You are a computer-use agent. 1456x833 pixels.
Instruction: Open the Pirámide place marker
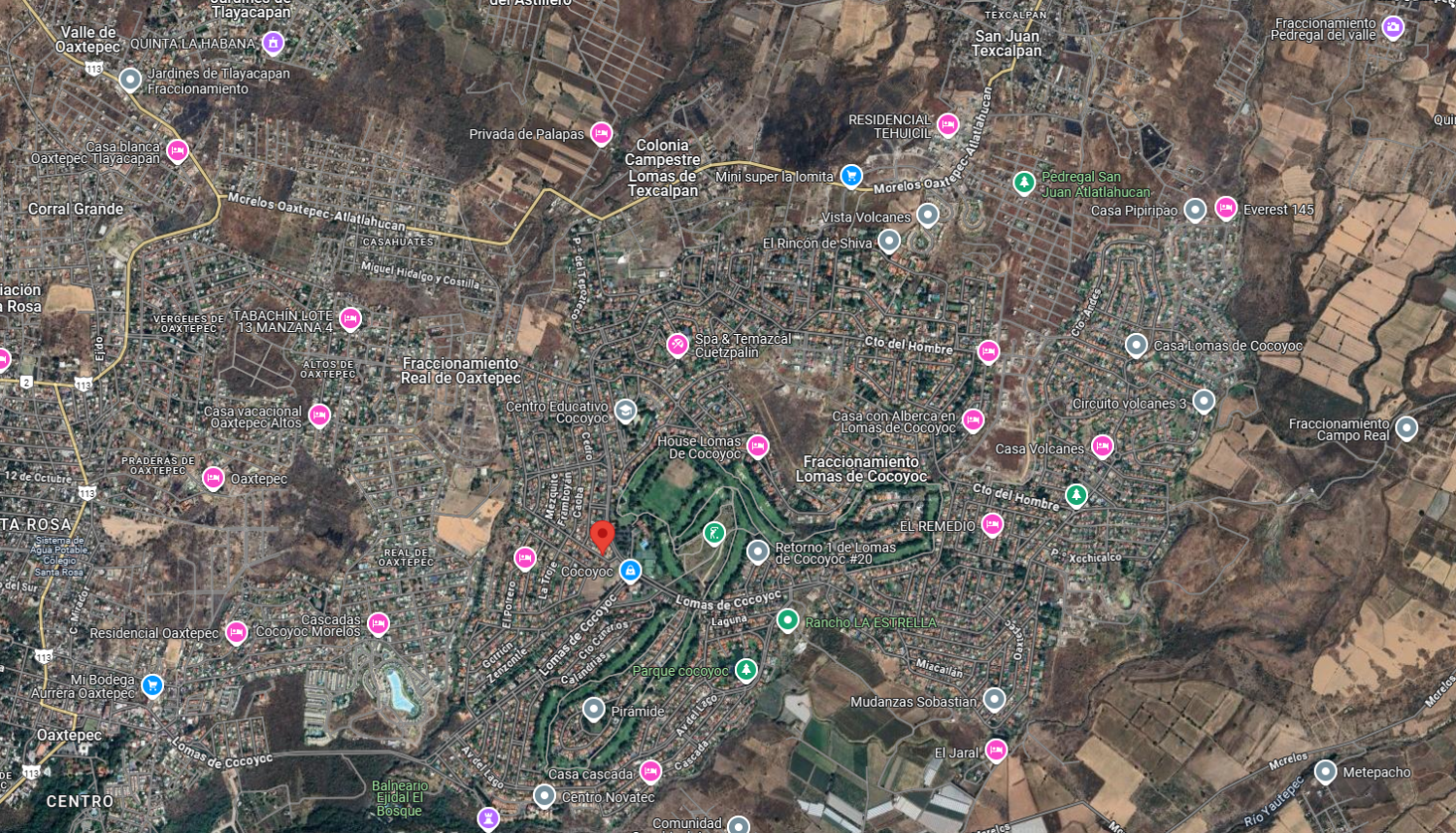[x=593, y=710]
